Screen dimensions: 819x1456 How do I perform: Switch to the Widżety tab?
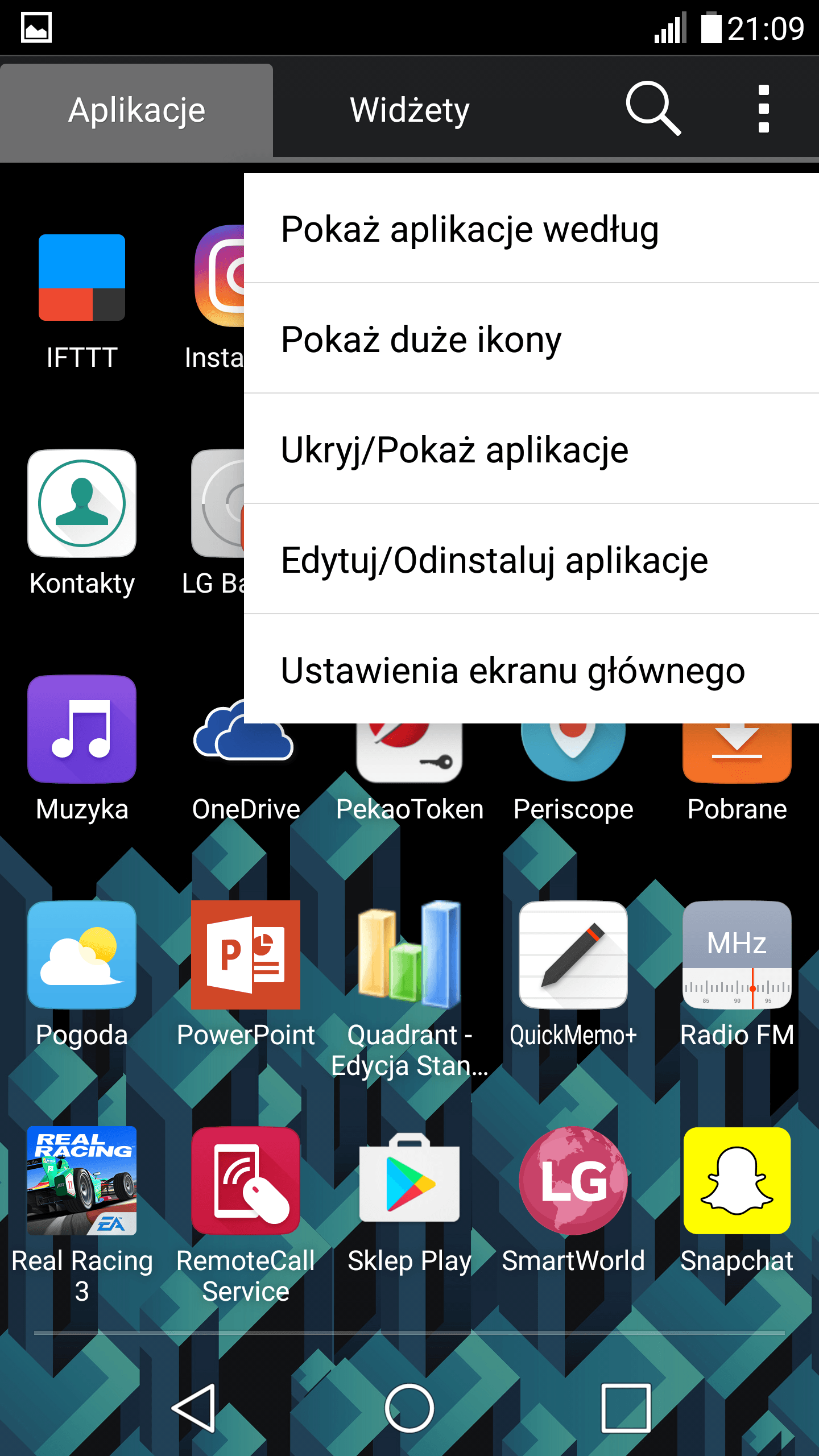coord(409,110)
